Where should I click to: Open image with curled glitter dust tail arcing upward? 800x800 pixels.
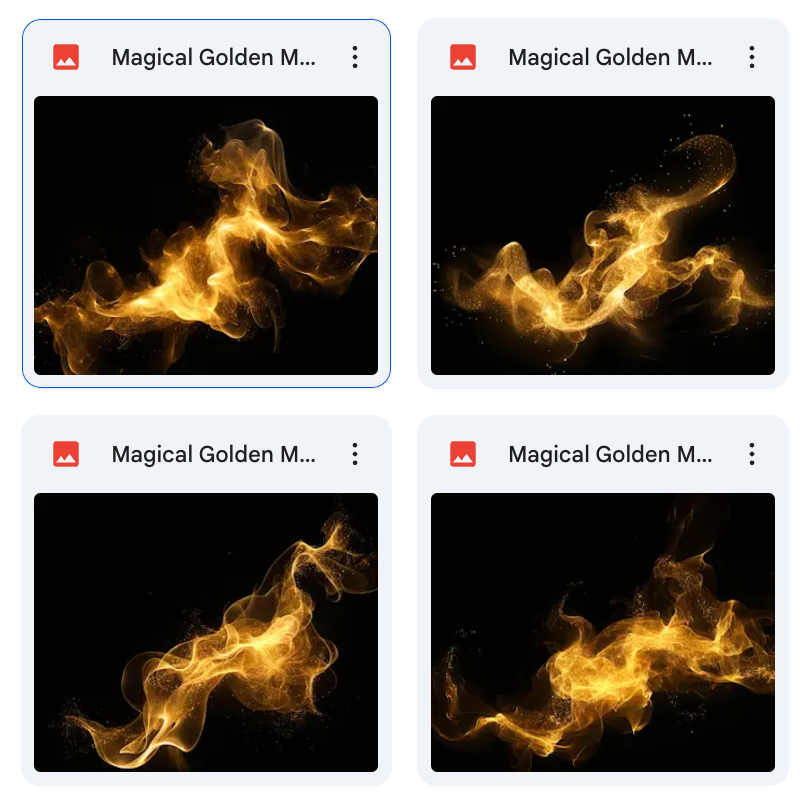[602, 235]
